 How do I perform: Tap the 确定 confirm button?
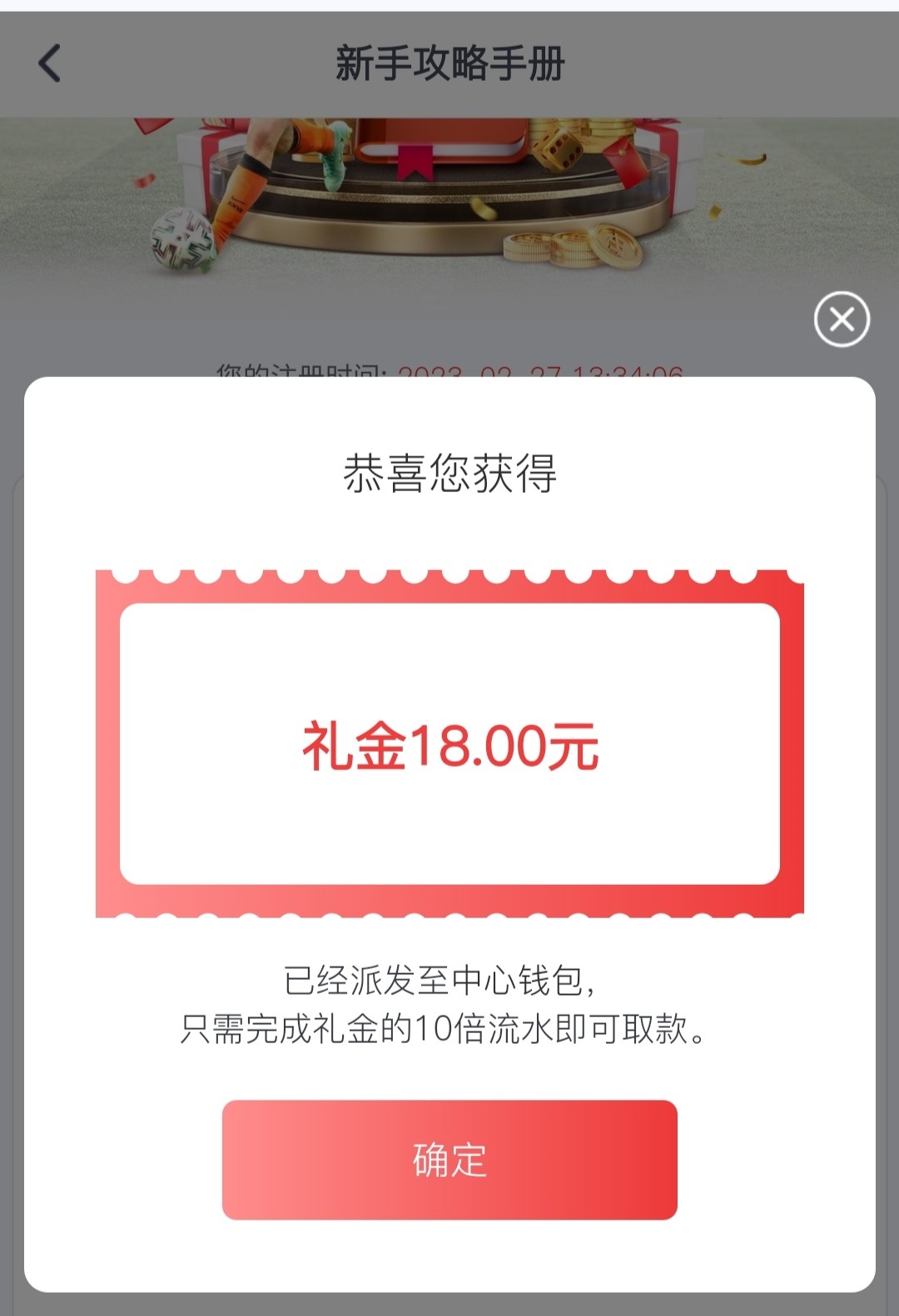[449, 1160]
